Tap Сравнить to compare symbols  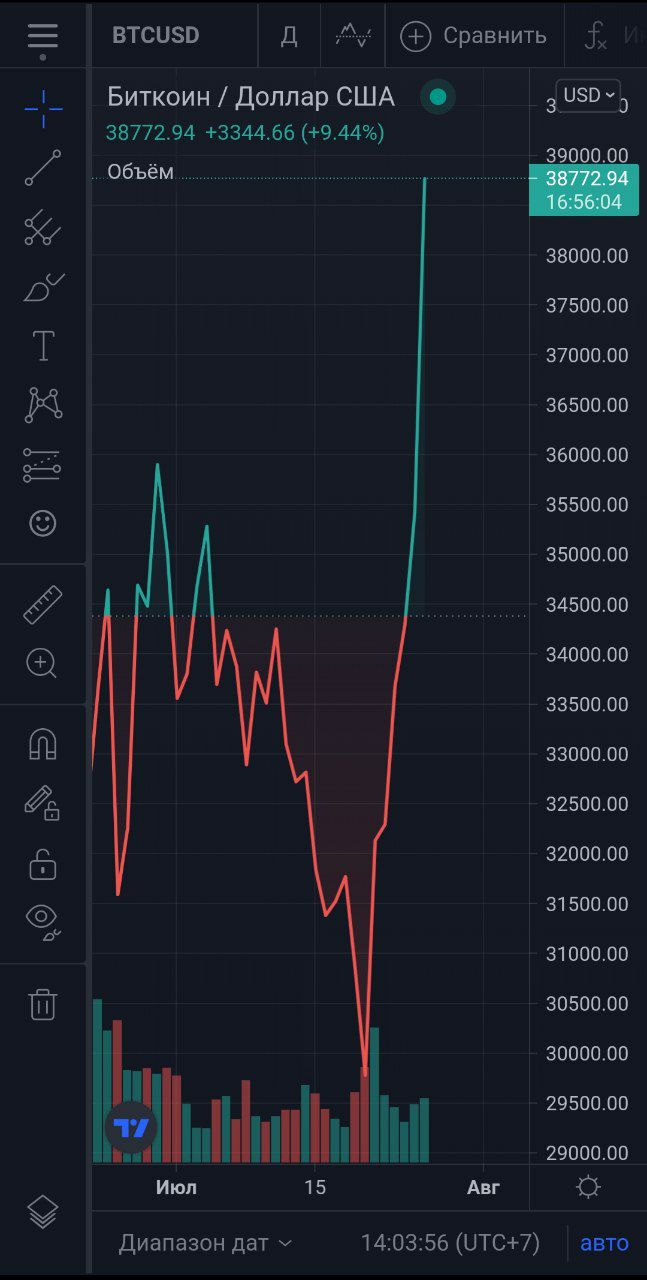pos(474,36)
